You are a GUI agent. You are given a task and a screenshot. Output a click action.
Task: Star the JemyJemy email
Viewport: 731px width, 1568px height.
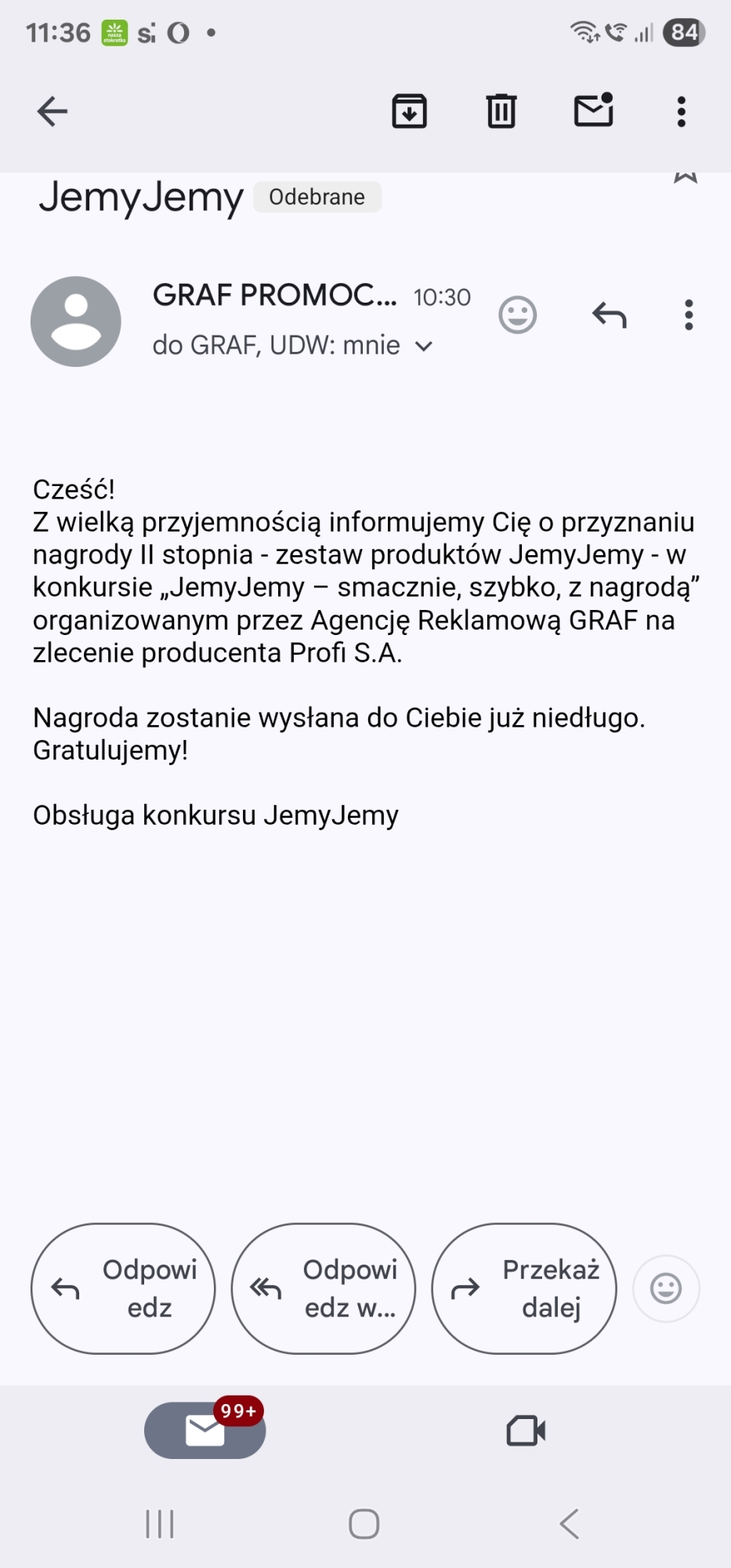tap(686, 177)
